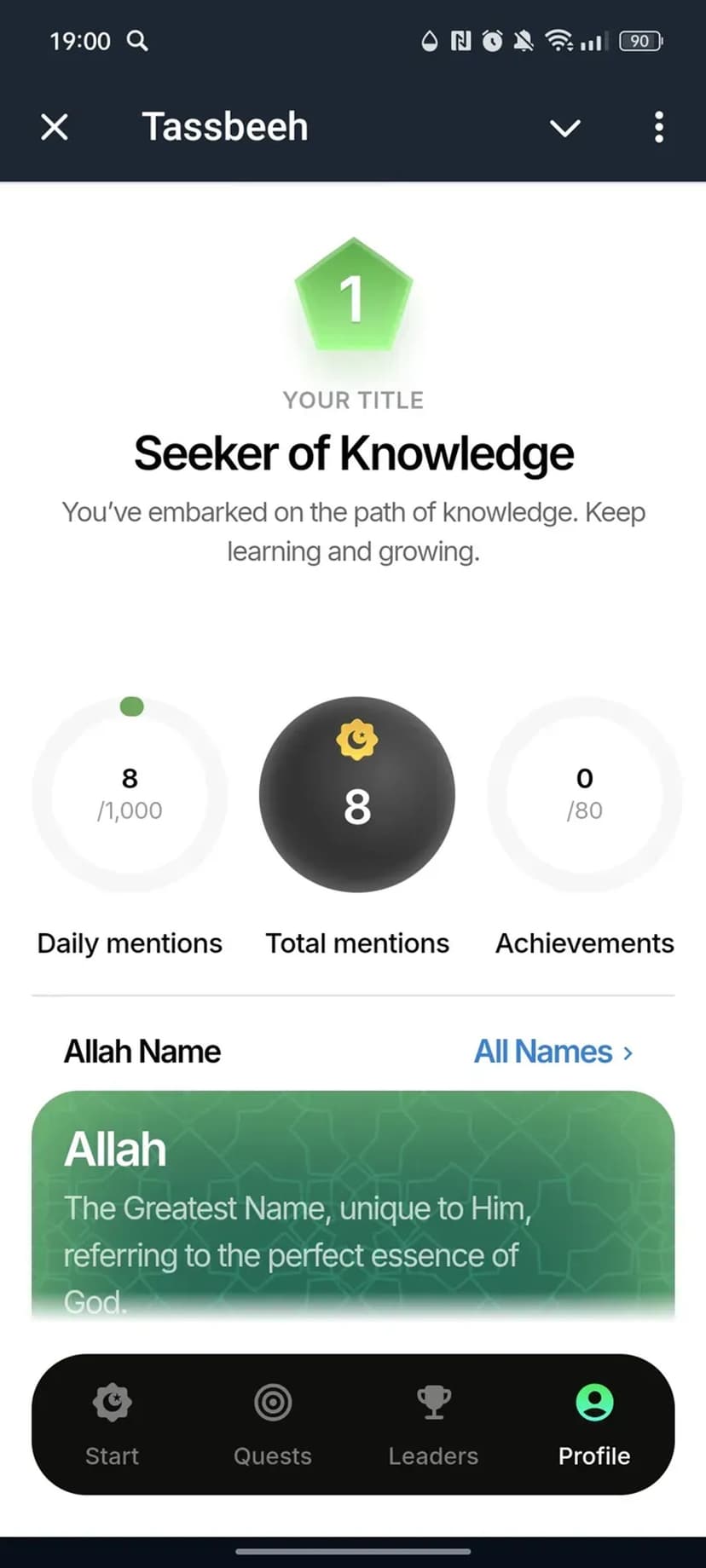Select the Profile tab
This screenshot has height=1568, width=706.
click(x=594, y=1422)
